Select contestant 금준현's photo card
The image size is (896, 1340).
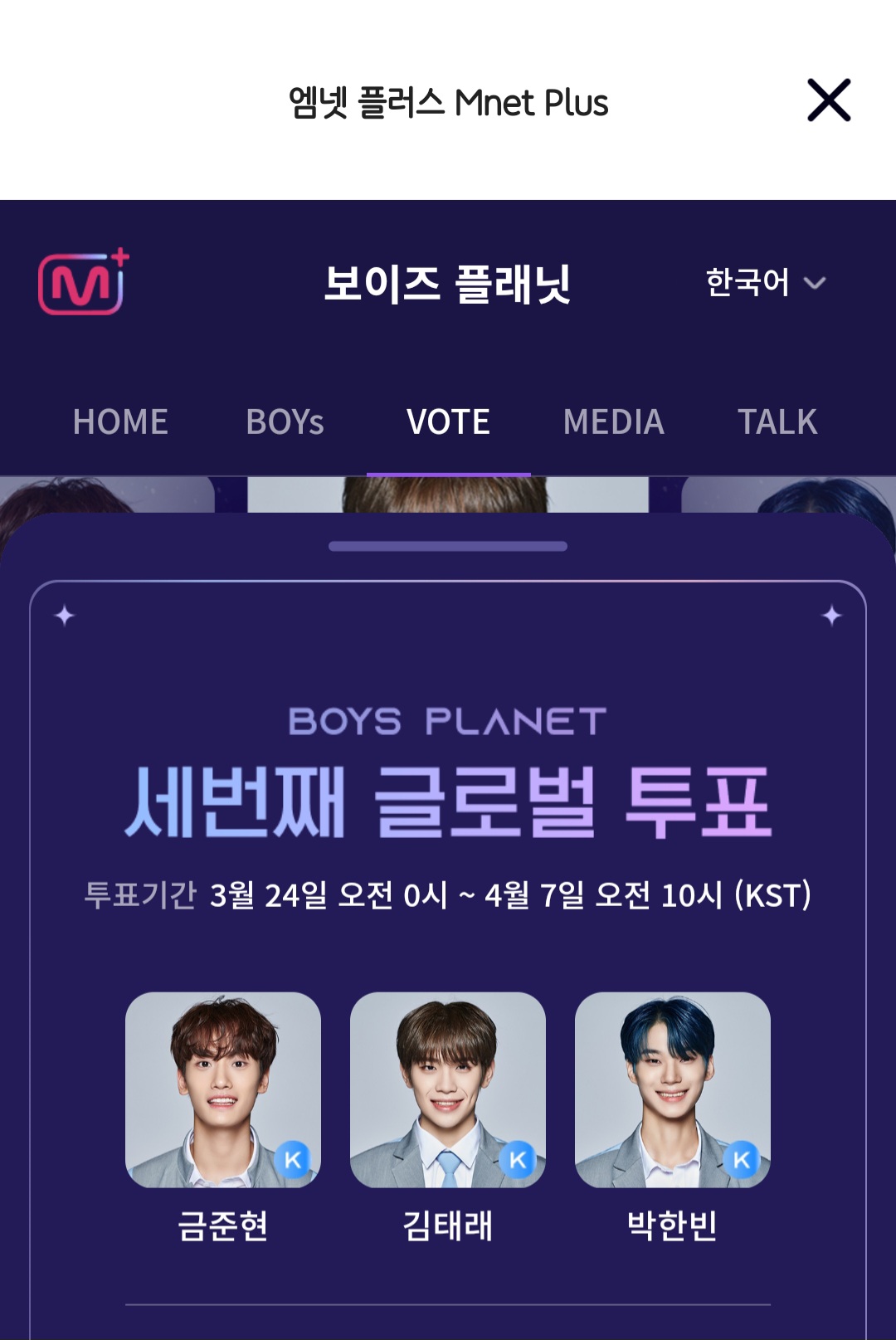(222, 1089)
